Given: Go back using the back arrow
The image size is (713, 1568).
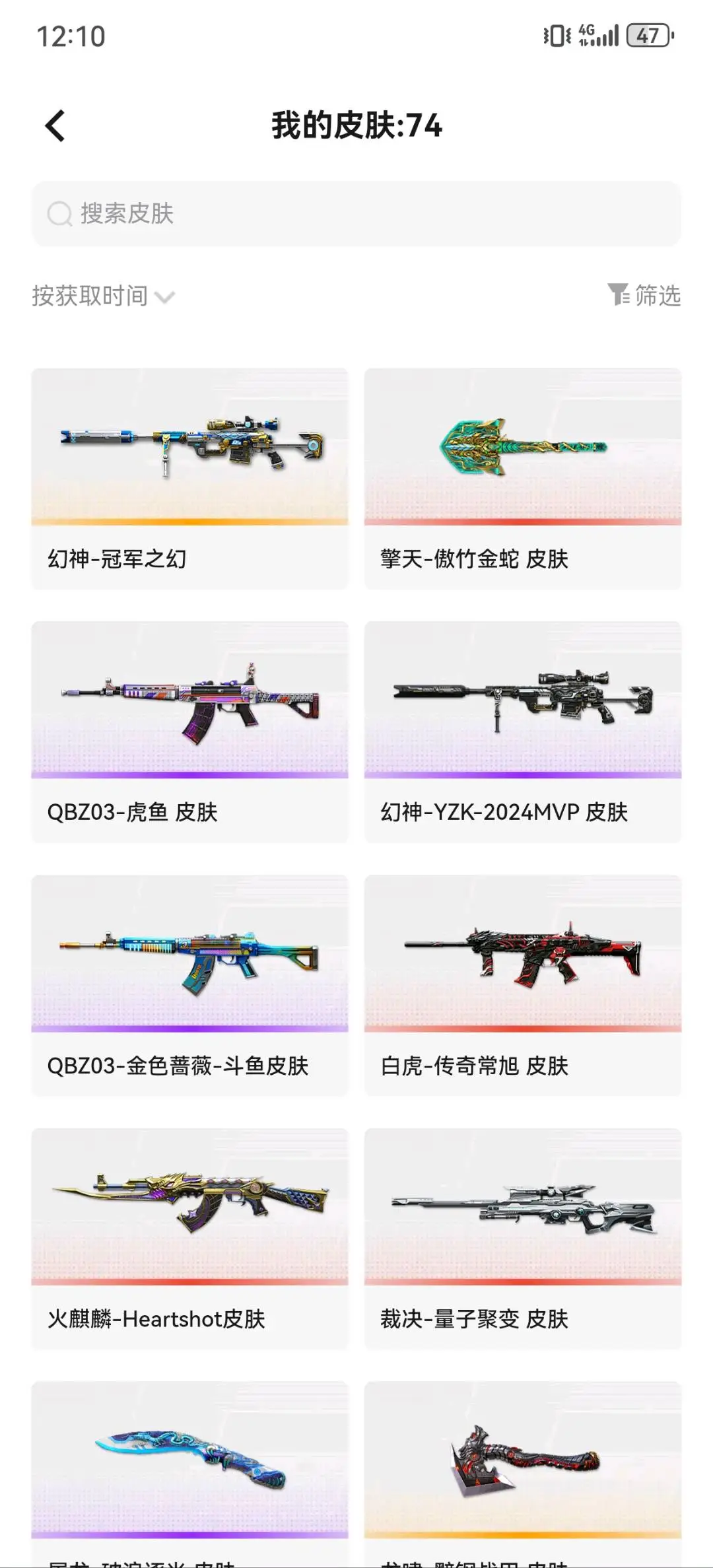Looking at the screenshot, I should tap(55, 125).
